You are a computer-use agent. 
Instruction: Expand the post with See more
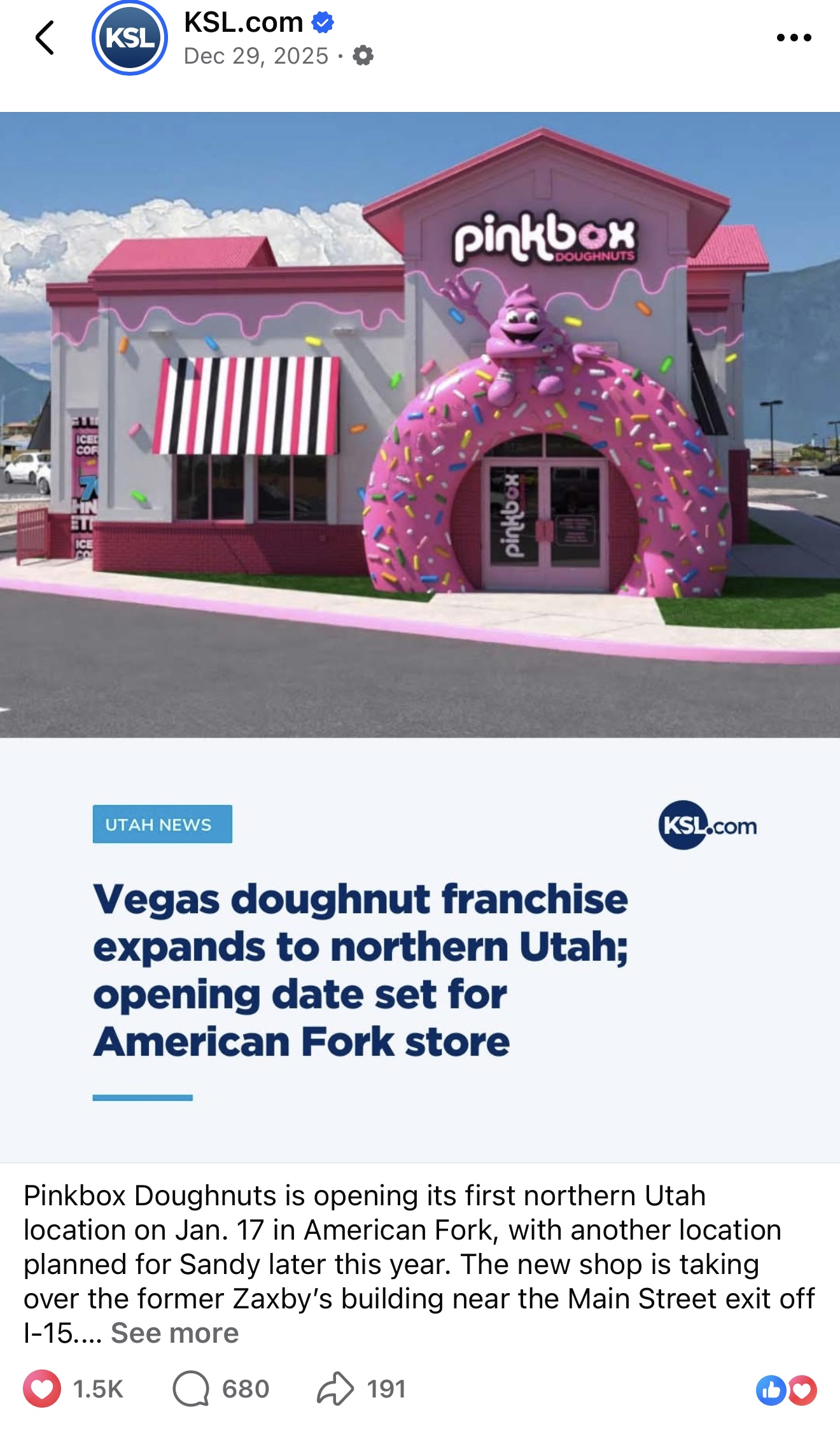[x=174, y=1333]
